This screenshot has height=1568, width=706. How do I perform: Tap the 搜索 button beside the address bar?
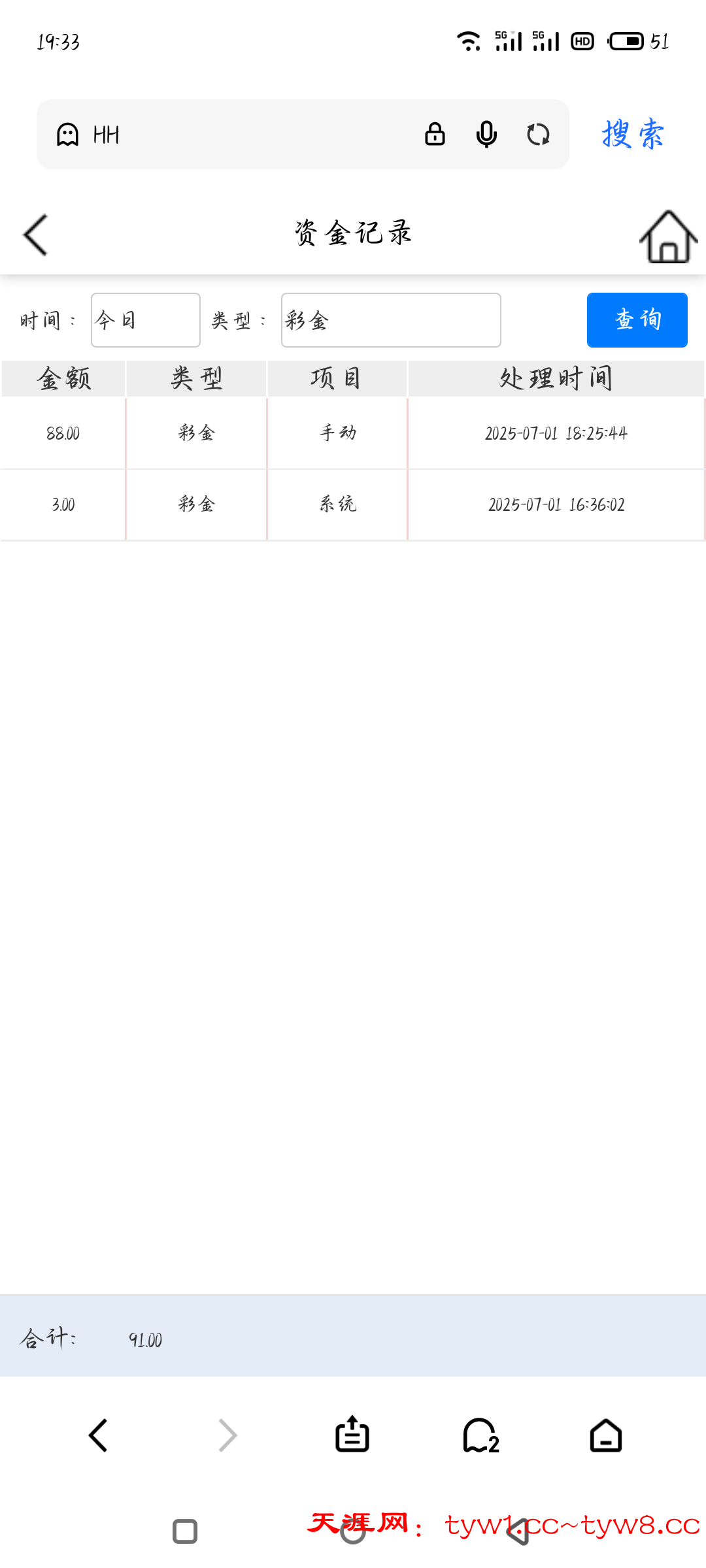click(x=632, y=135)
